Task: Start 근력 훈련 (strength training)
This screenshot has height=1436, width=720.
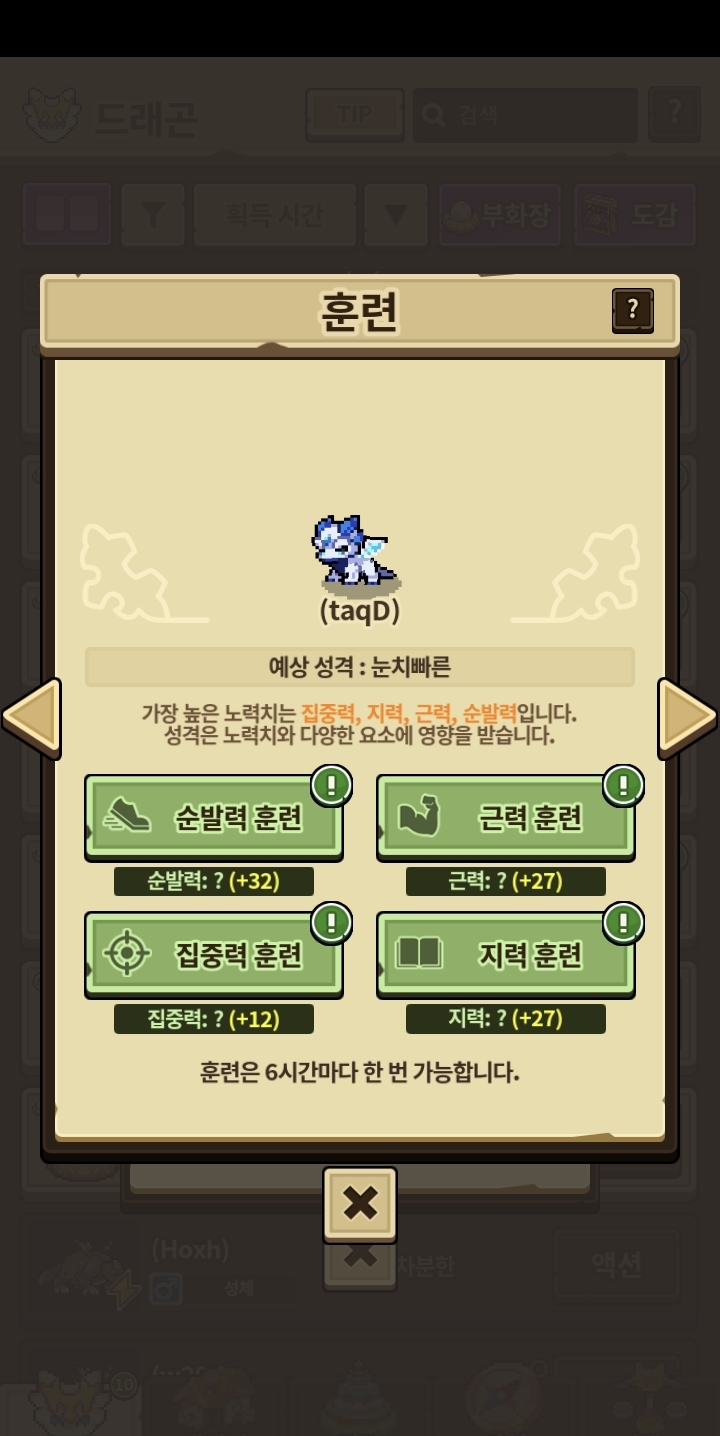Action: 506,817
